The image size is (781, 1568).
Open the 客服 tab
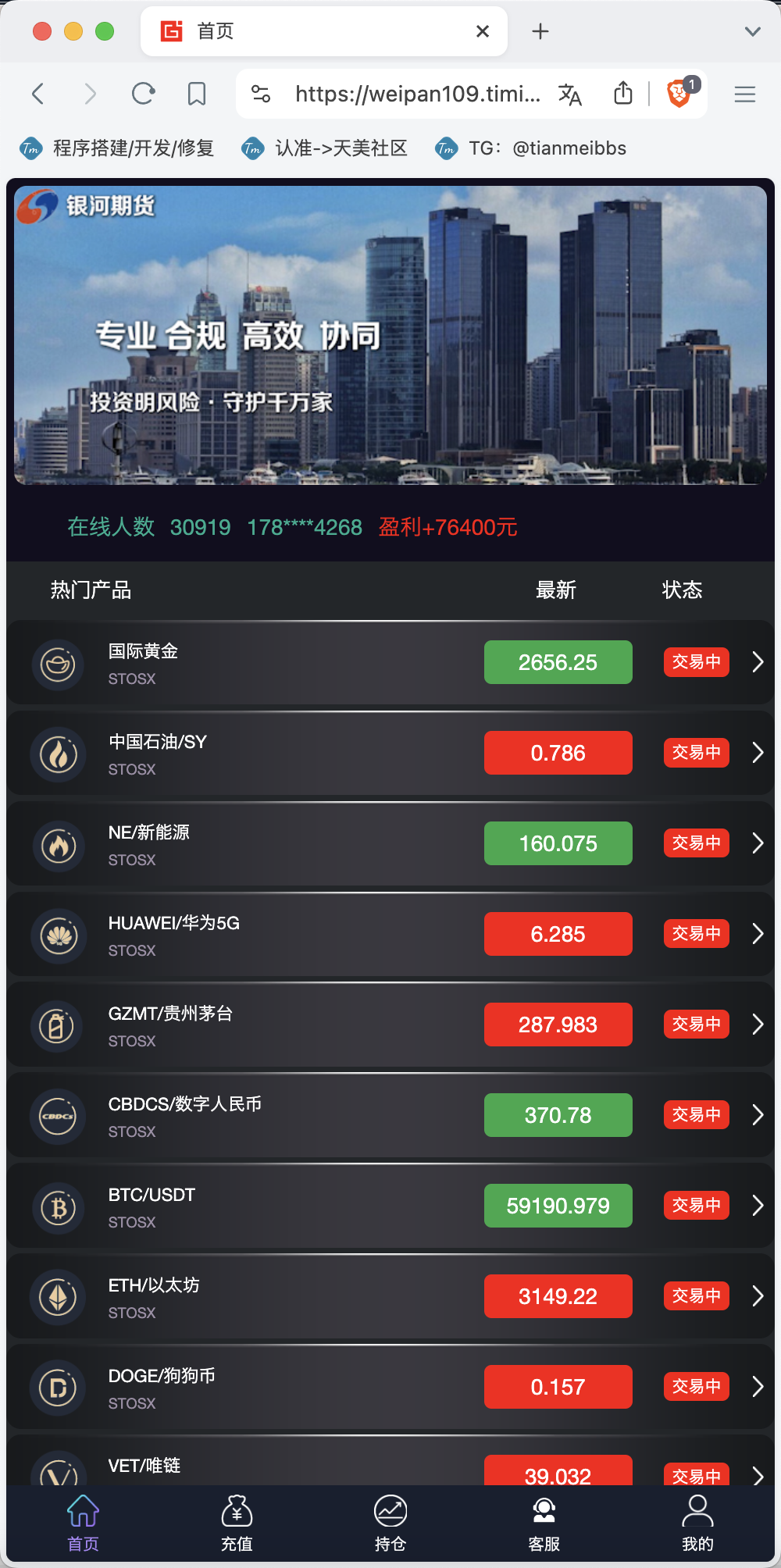pos(544,1523)
